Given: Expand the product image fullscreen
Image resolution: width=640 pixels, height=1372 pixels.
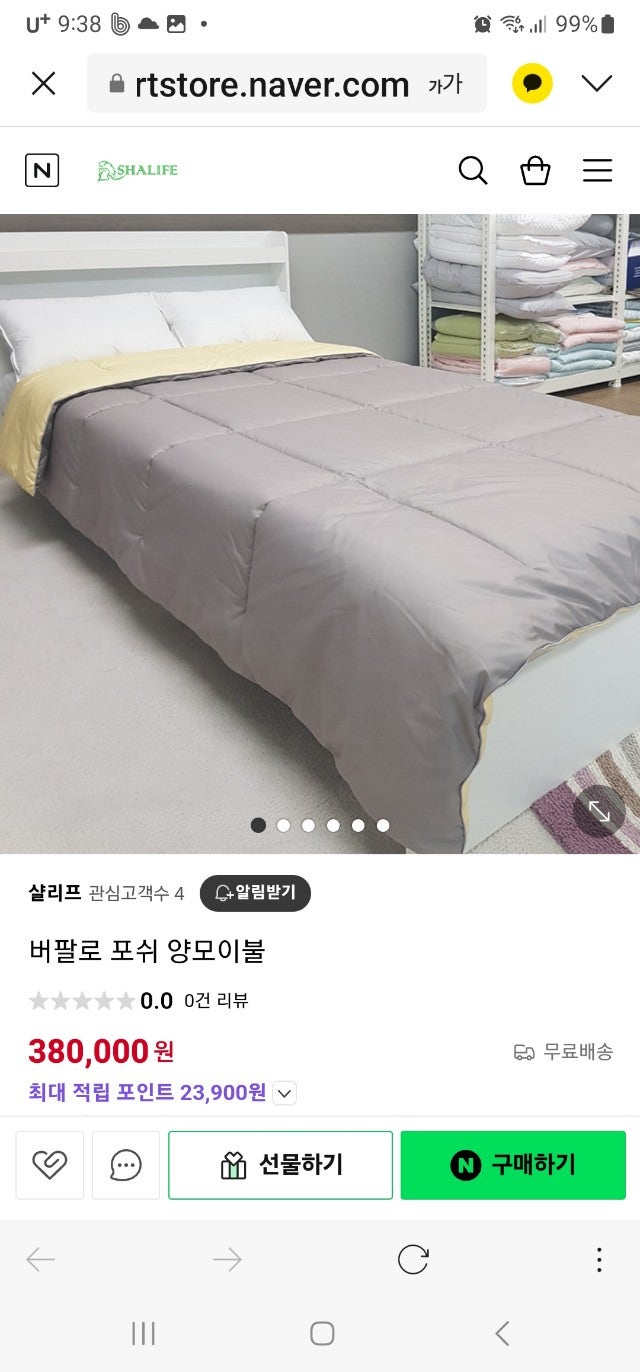Looking at the screenshot, I should point(599,812).
